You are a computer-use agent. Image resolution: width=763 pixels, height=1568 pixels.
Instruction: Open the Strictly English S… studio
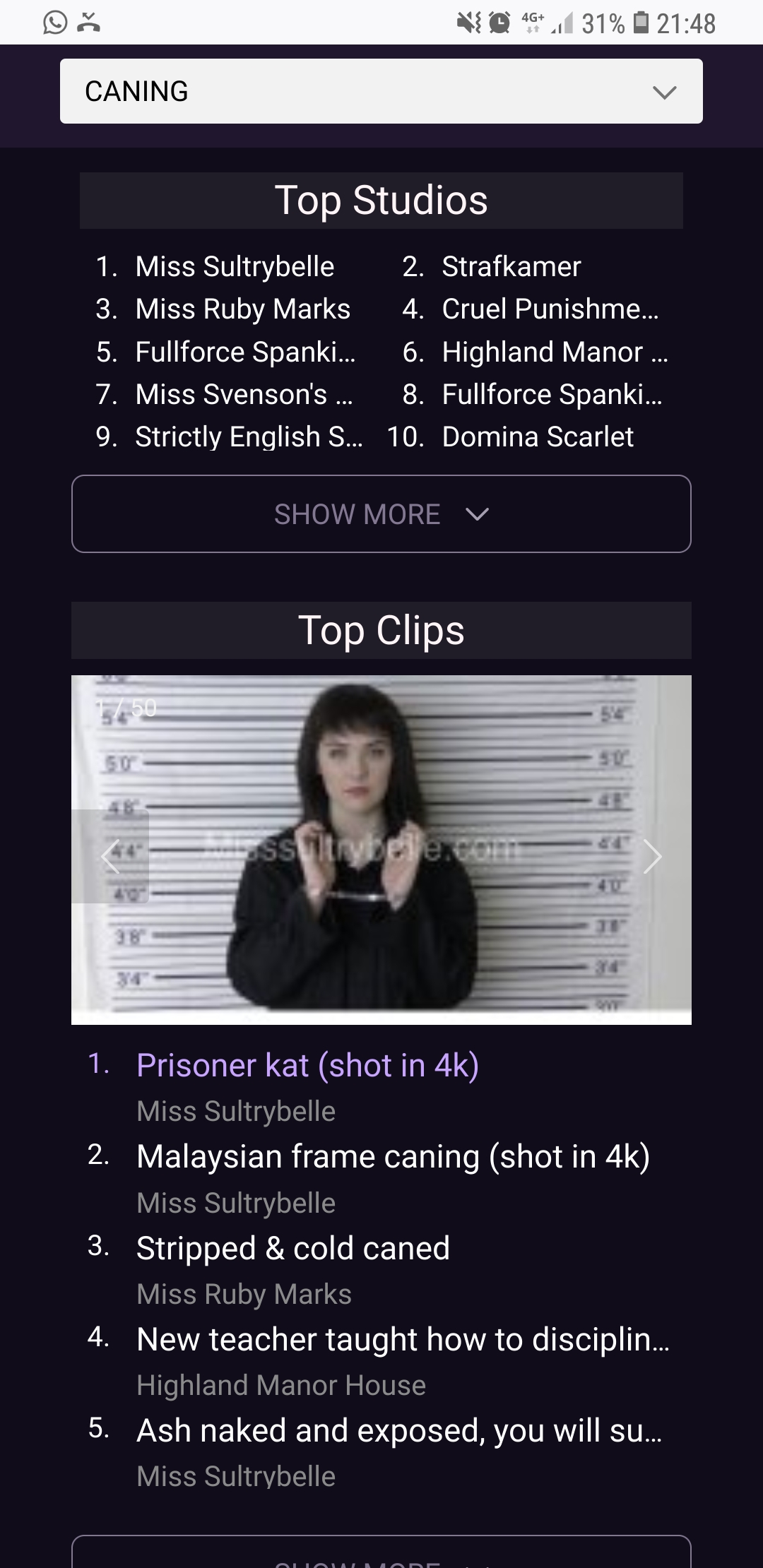249,437
